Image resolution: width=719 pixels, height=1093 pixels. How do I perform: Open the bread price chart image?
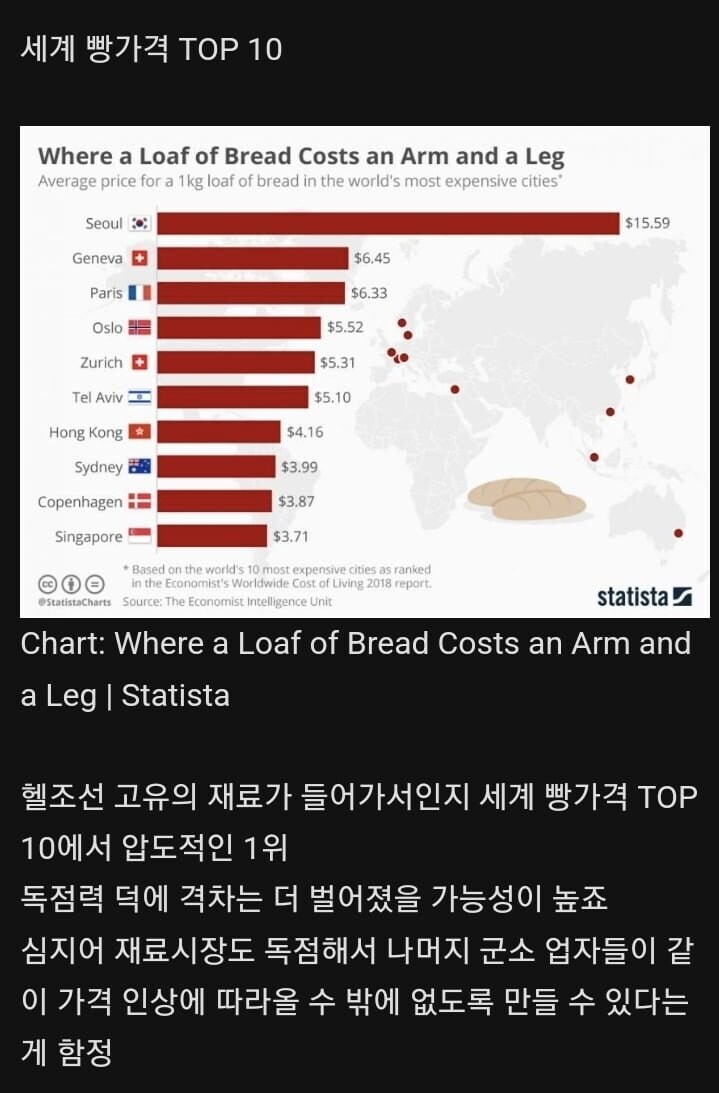click(360, 372)
